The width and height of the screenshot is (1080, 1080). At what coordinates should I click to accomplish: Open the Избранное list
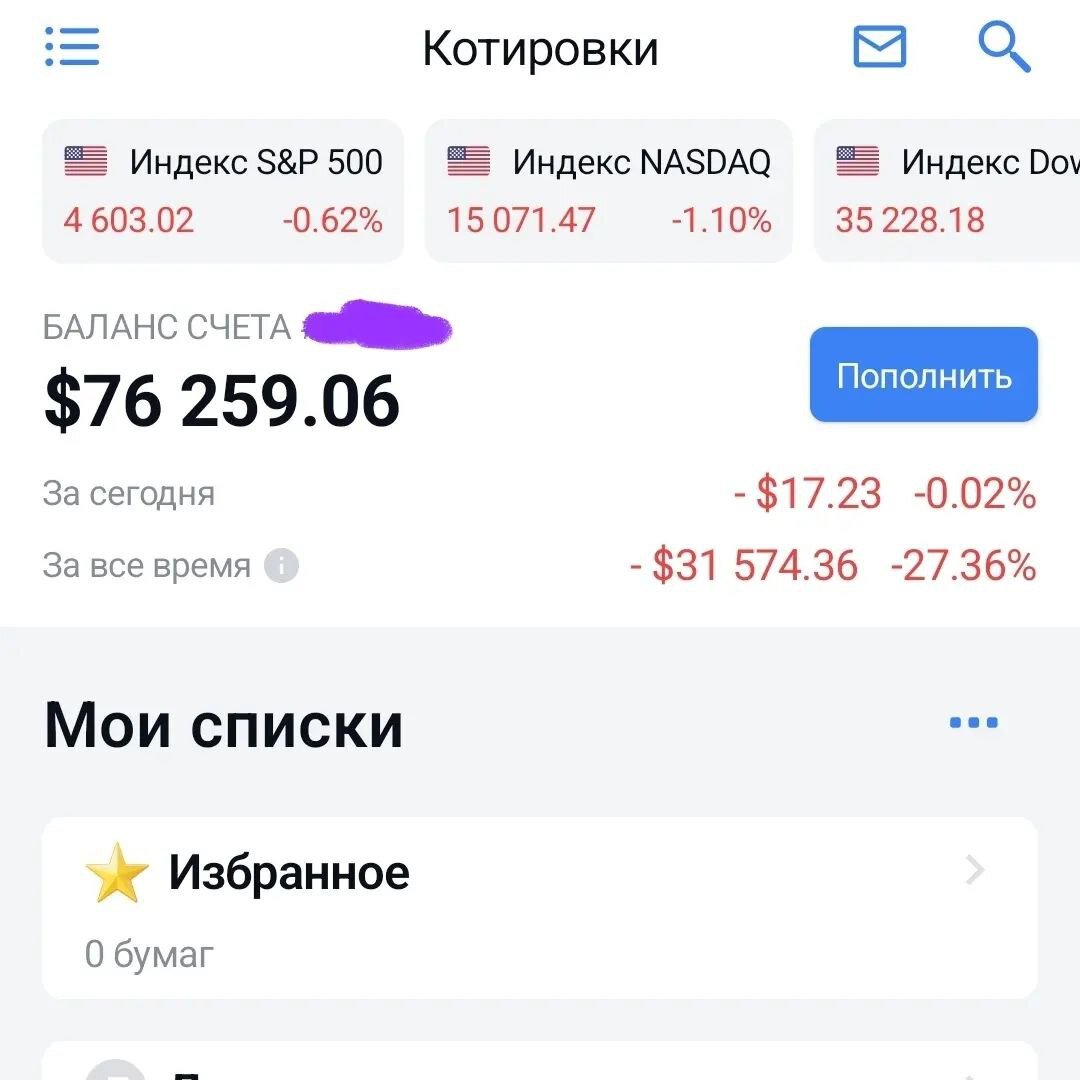click(539, 906)
